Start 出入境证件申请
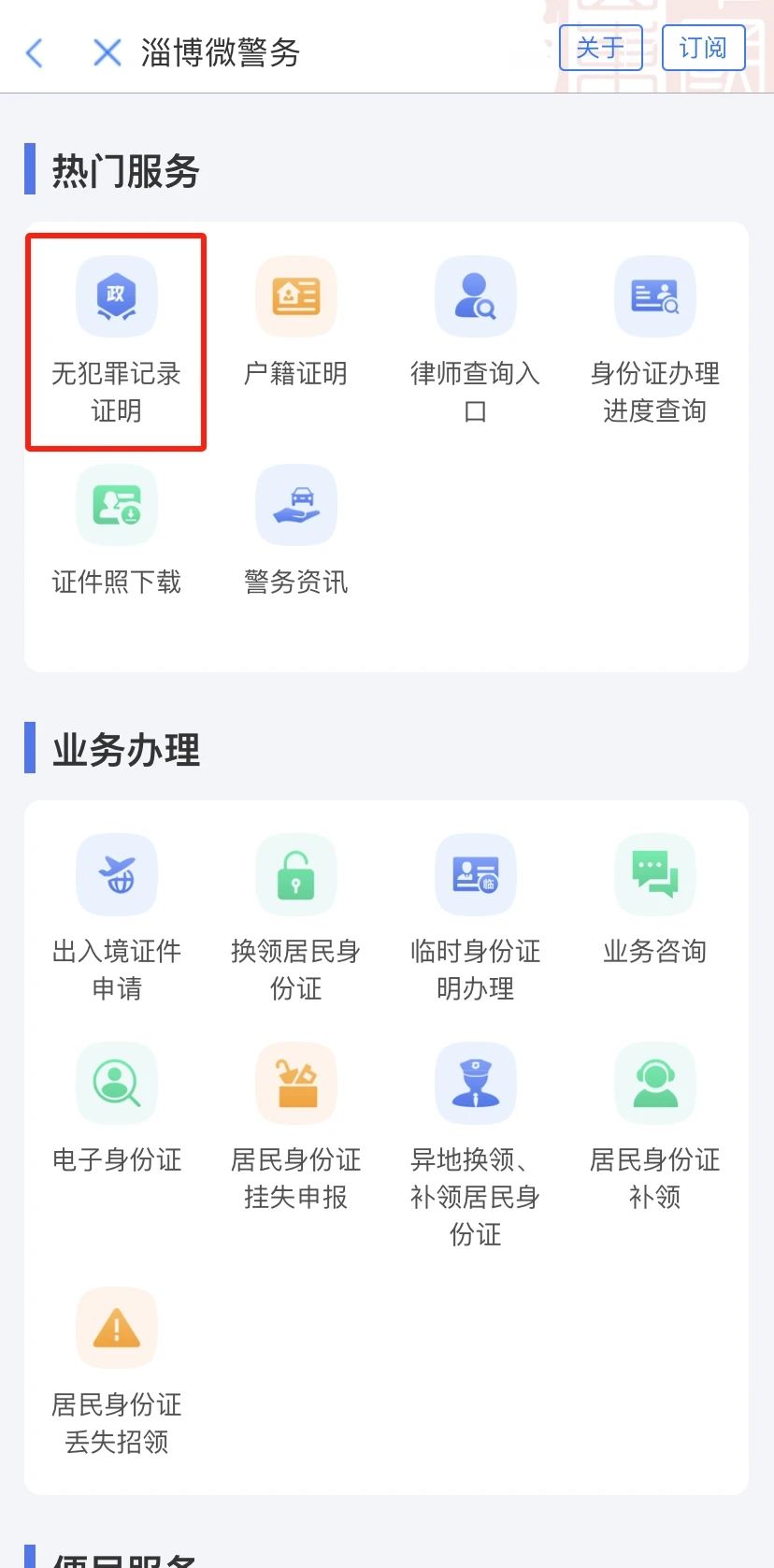The image size is (774, 1568). coord(116,919)
